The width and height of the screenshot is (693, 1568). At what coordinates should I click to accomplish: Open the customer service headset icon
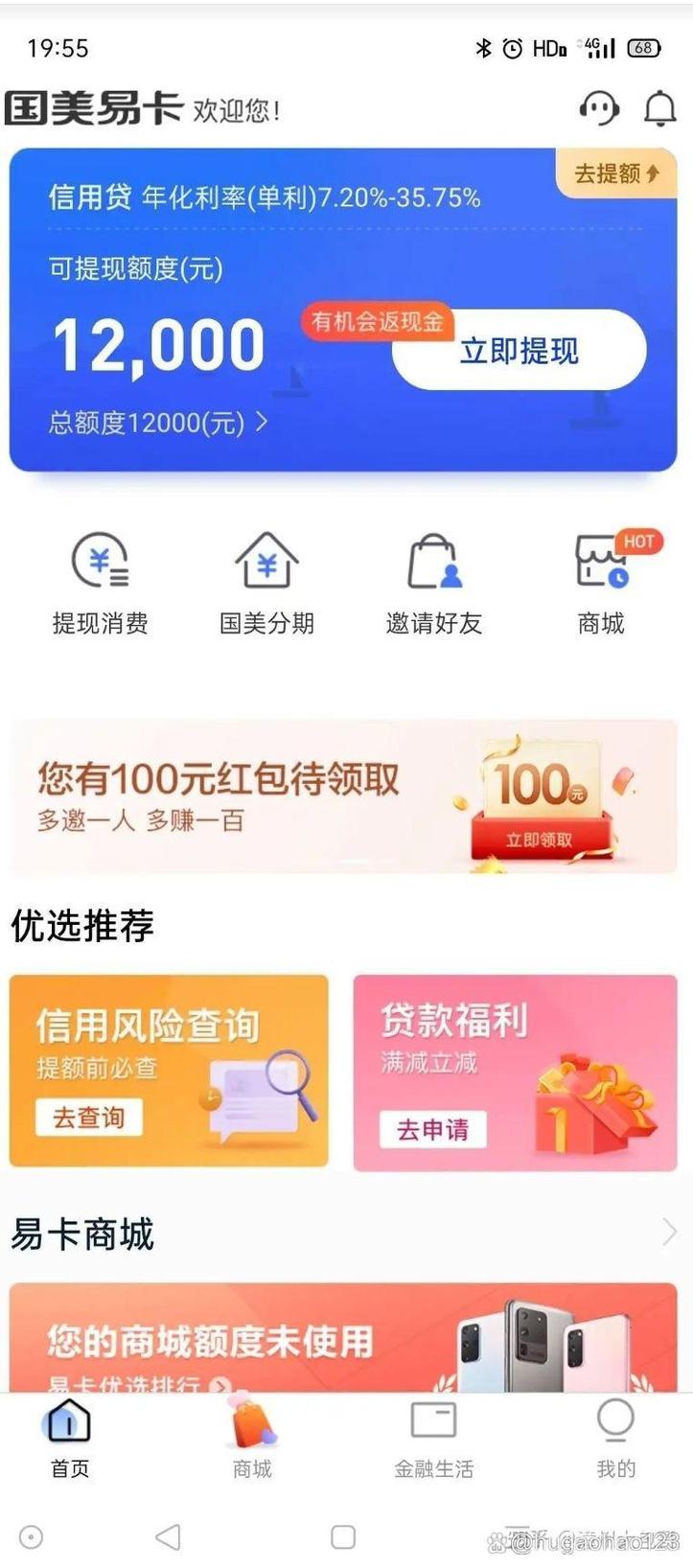599,108
